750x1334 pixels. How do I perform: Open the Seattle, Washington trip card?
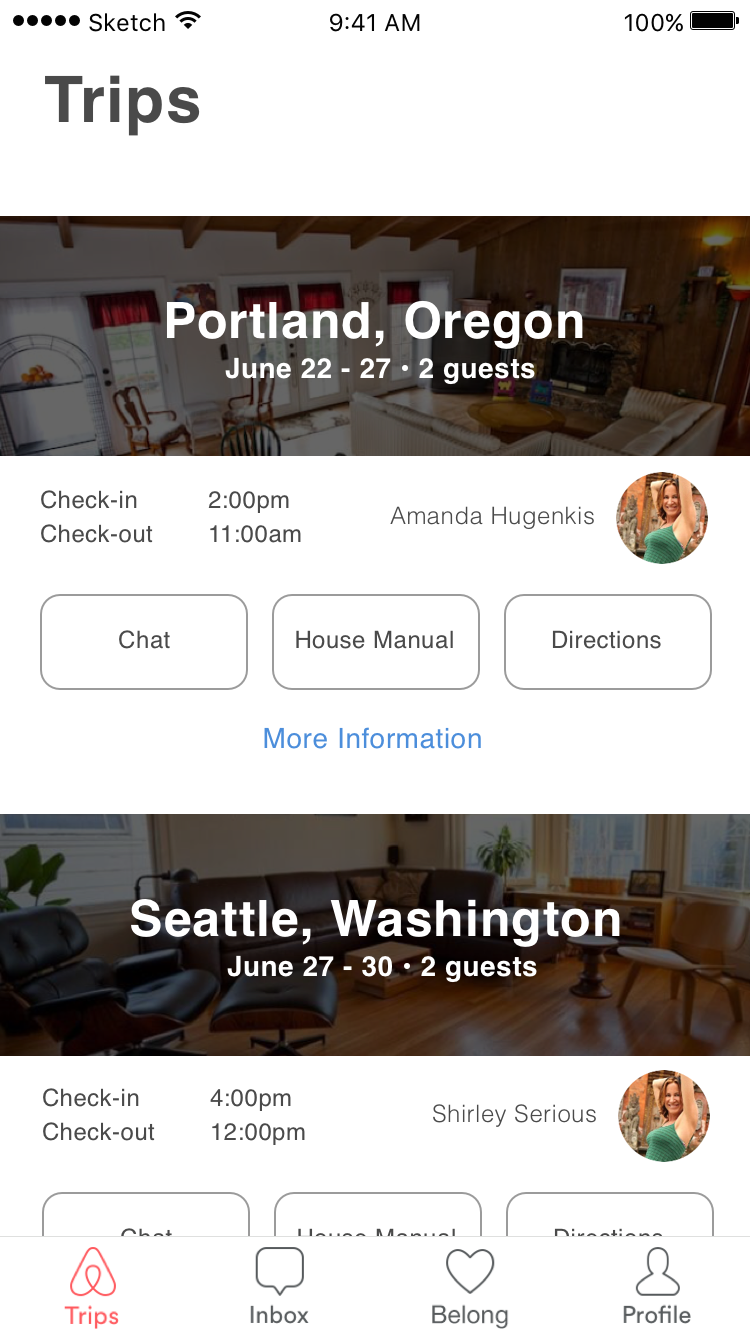[374, 934]
